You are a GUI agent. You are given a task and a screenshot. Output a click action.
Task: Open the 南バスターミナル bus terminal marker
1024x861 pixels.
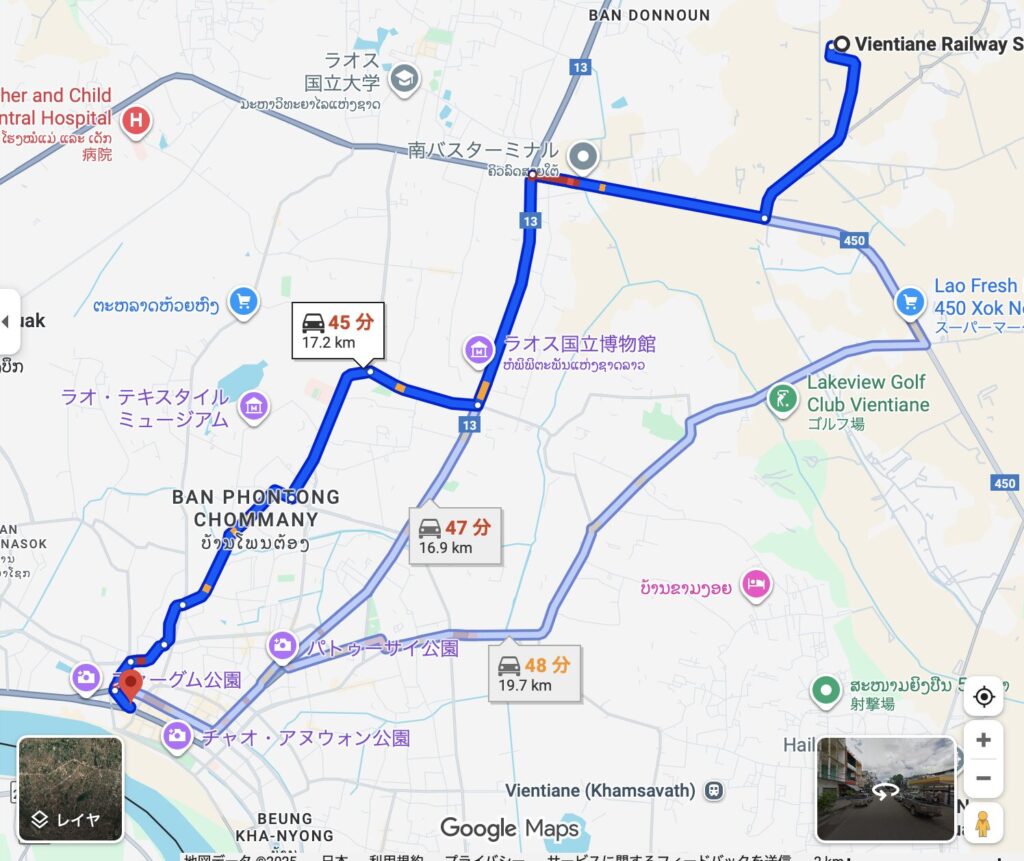582,156
